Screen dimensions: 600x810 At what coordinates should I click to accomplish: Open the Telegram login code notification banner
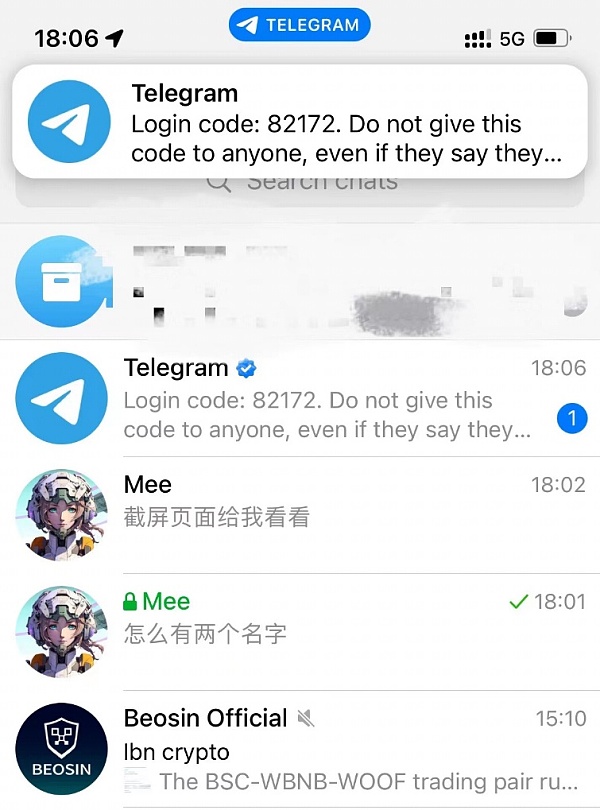[x=300, y=123]
